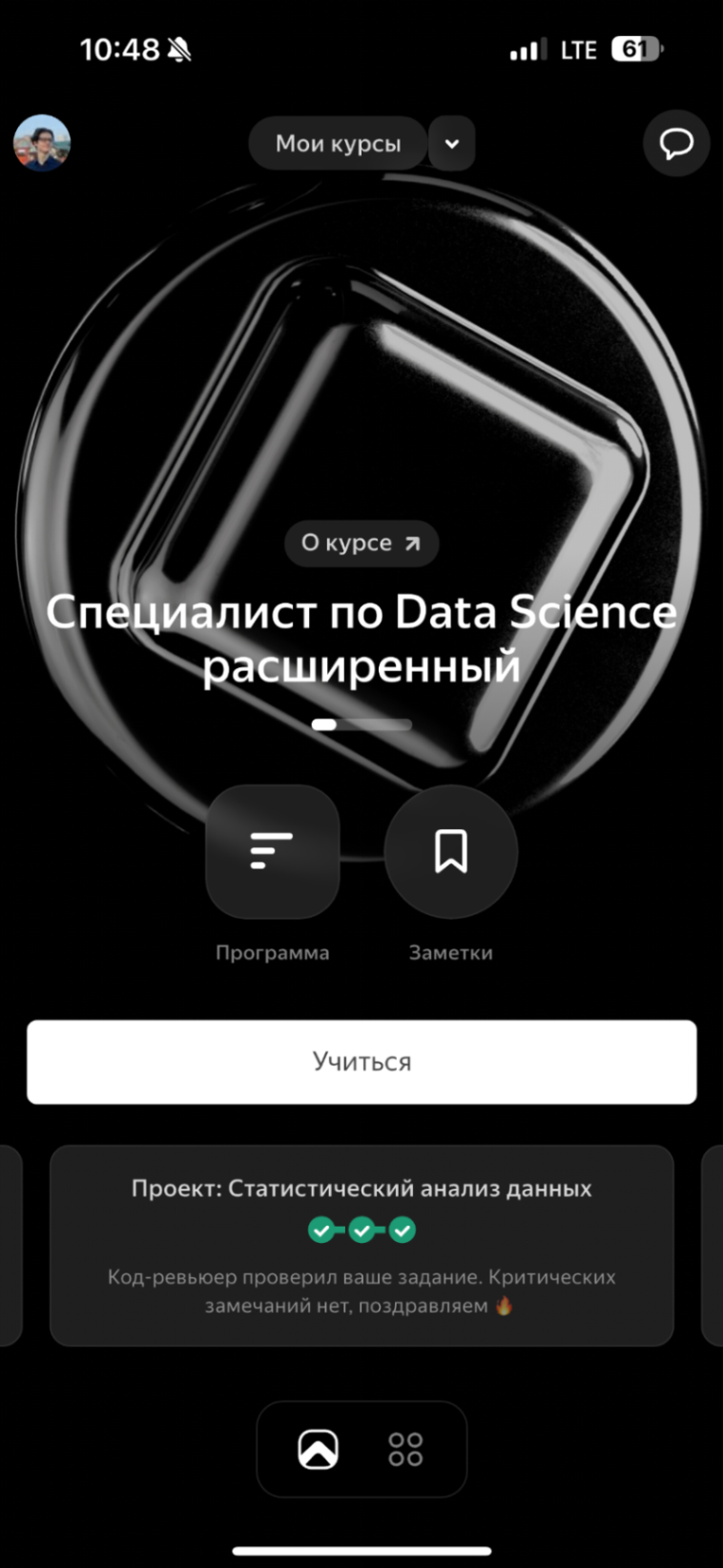The height and width of the screenshot is (1568, 723).
Task: Open the course "Программа"
Action: point(272,851)
